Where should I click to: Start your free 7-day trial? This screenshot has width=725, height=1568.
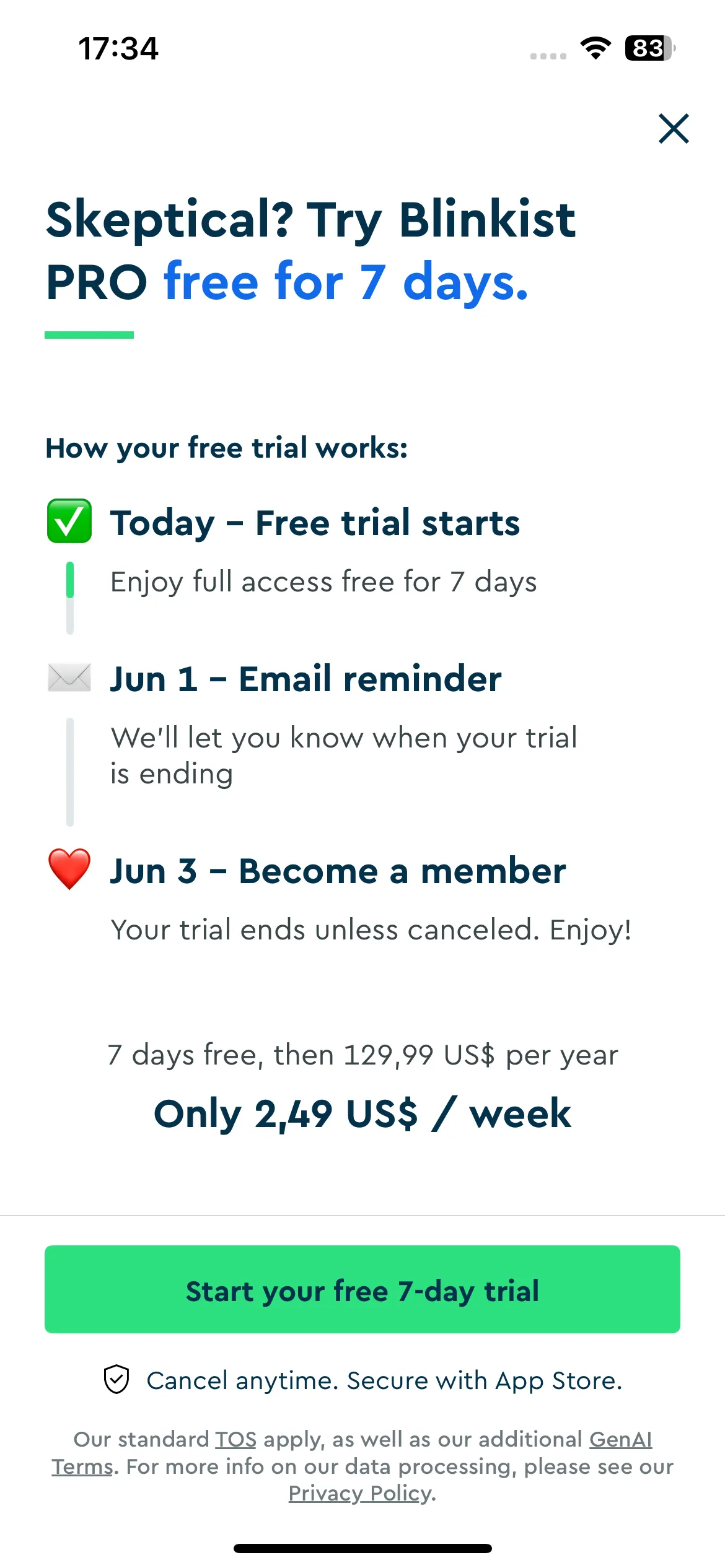pos(362,1289)
